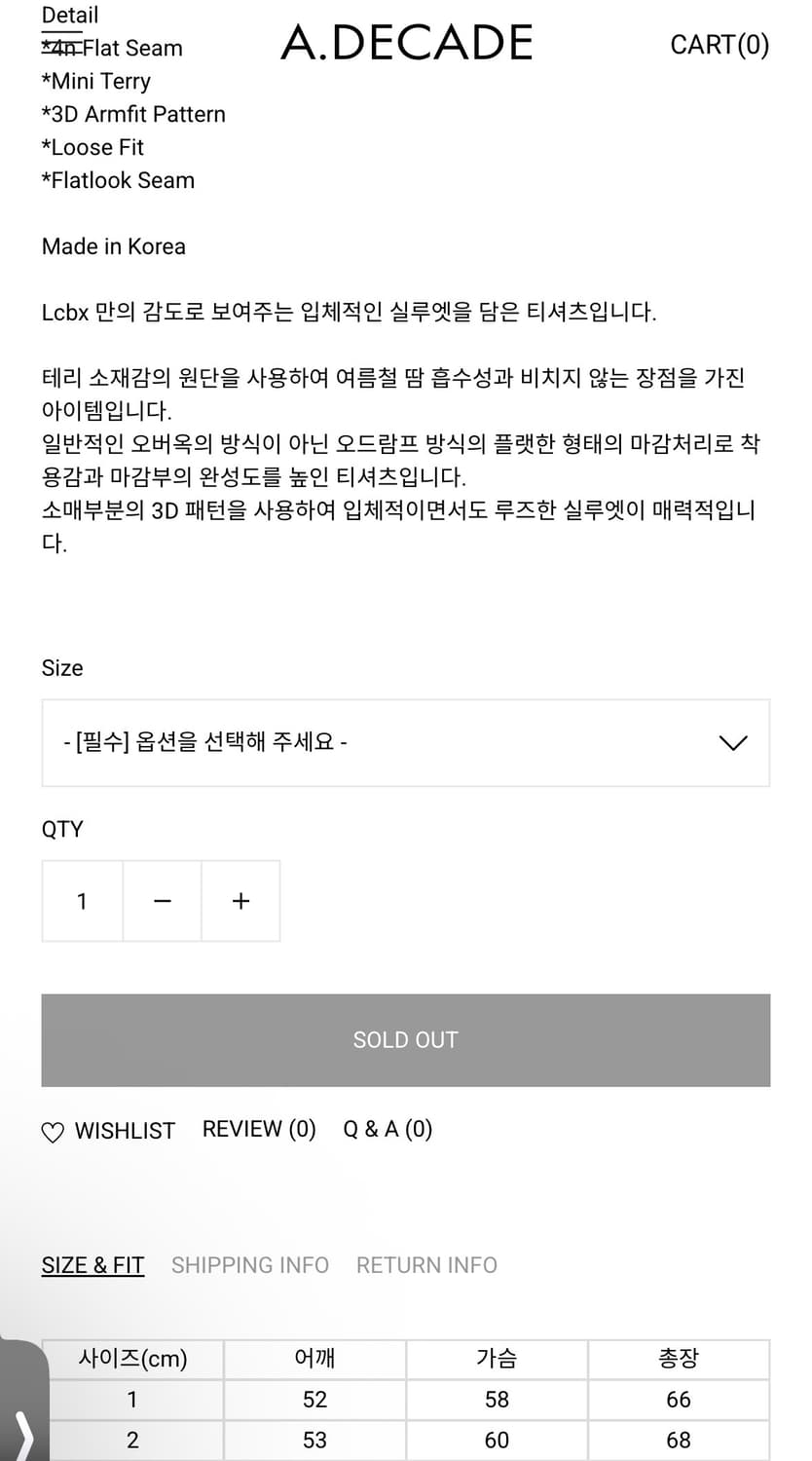This screenshot has height=1461, width=812.
Task: Select the SIZE & FIT tab
Action: (x=92, y=1264)
